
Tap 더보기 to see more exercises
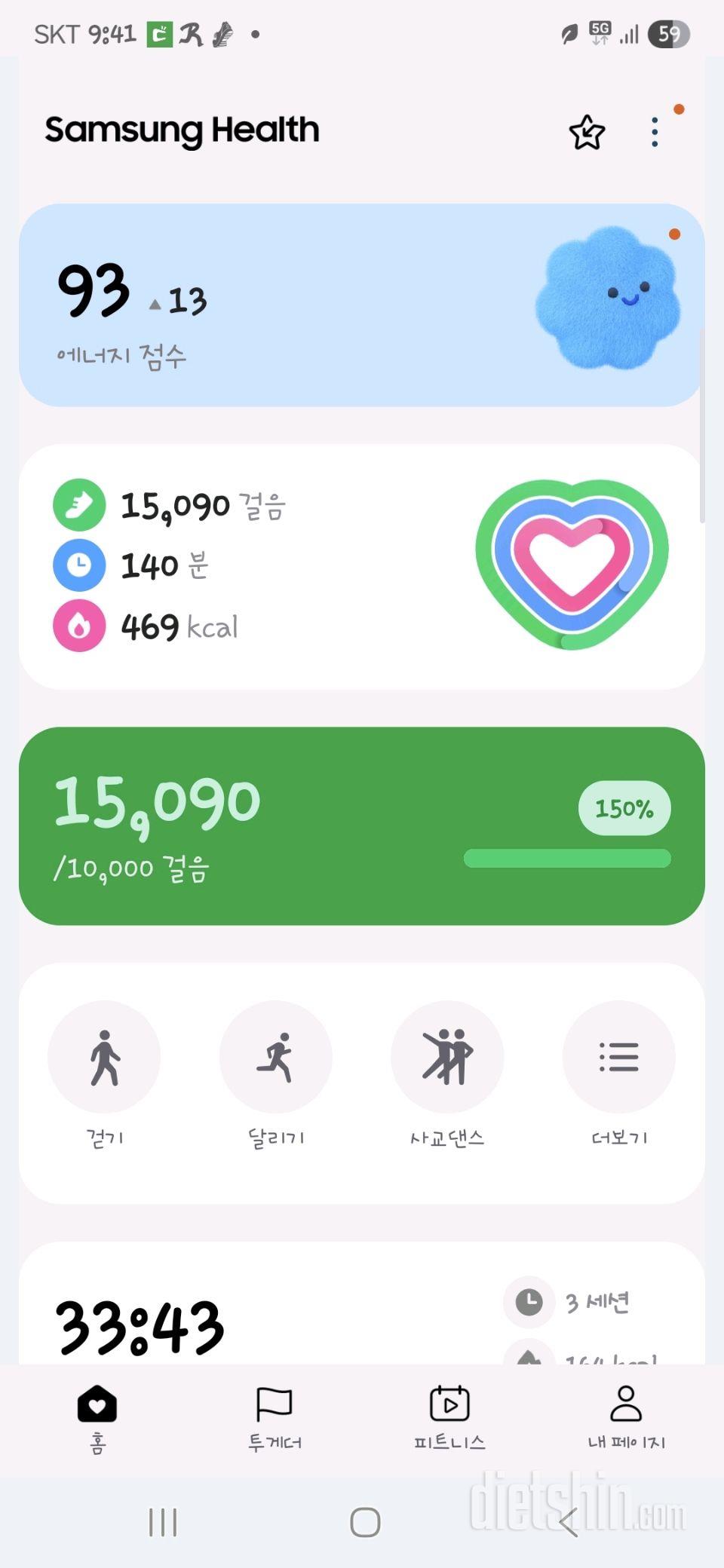tap(619, 1057)
